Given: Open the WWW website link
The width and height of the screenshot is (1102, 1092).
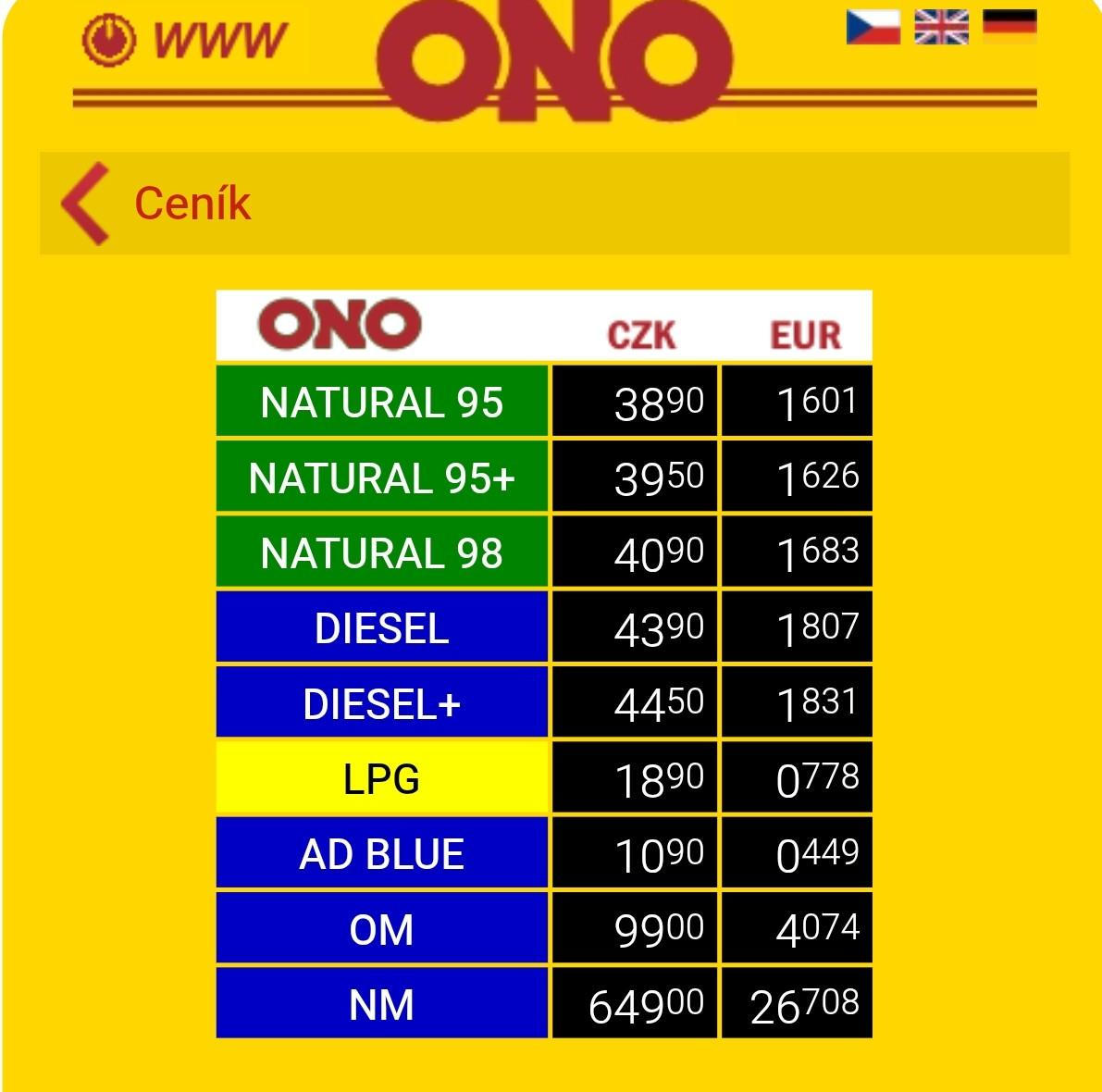Looking at the screenshot, I should [x=185, y=40].
